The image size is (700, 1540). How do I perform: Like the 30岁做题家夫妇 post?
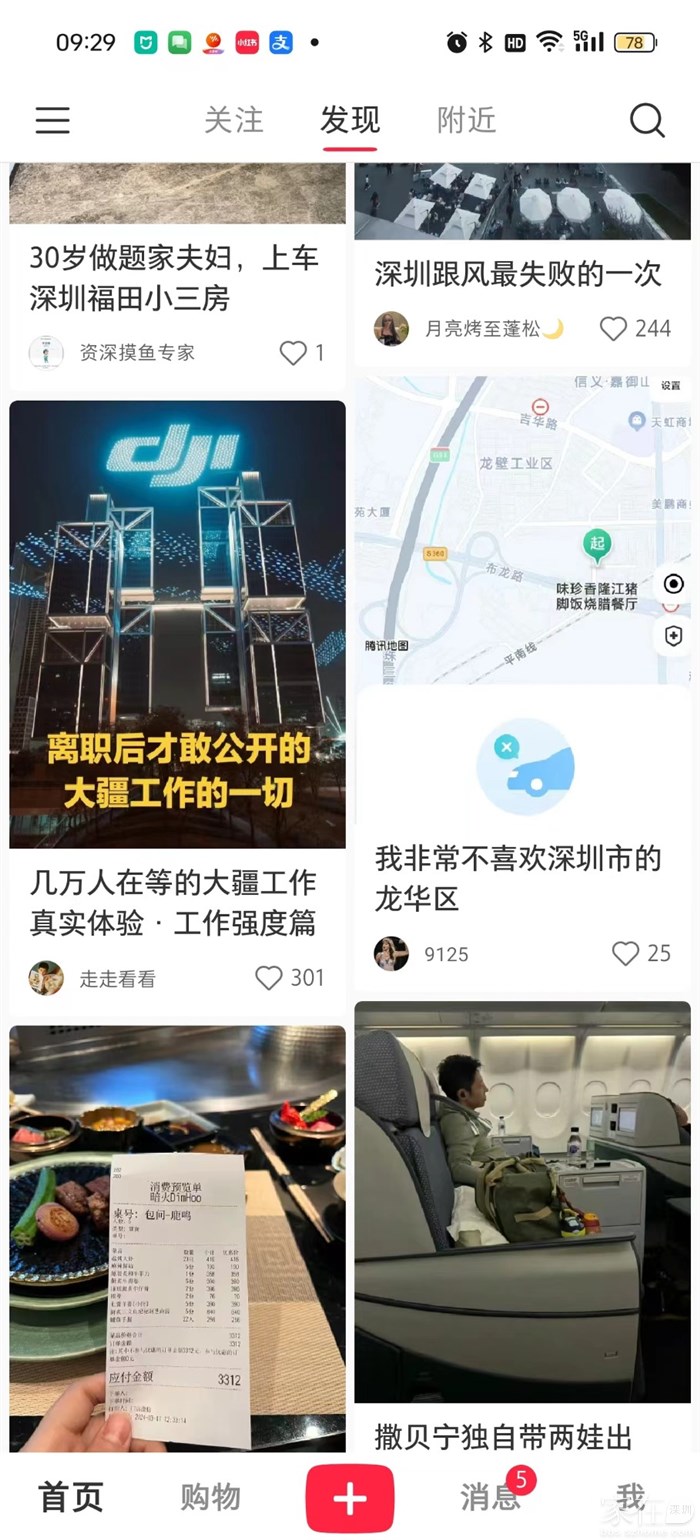(x=293, y=352)
